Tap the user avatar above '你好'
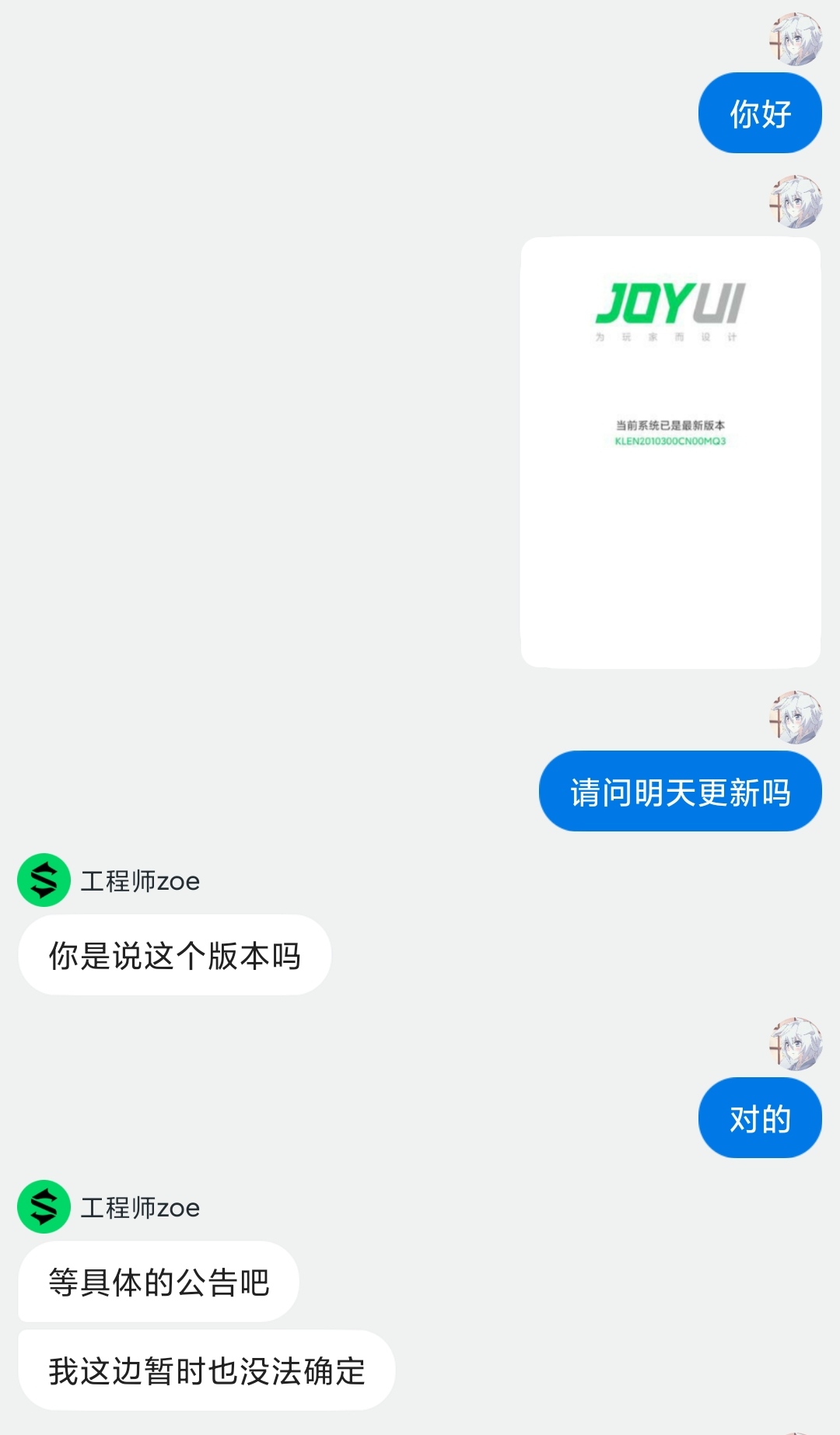The image size is (840, 1435). 796,39
